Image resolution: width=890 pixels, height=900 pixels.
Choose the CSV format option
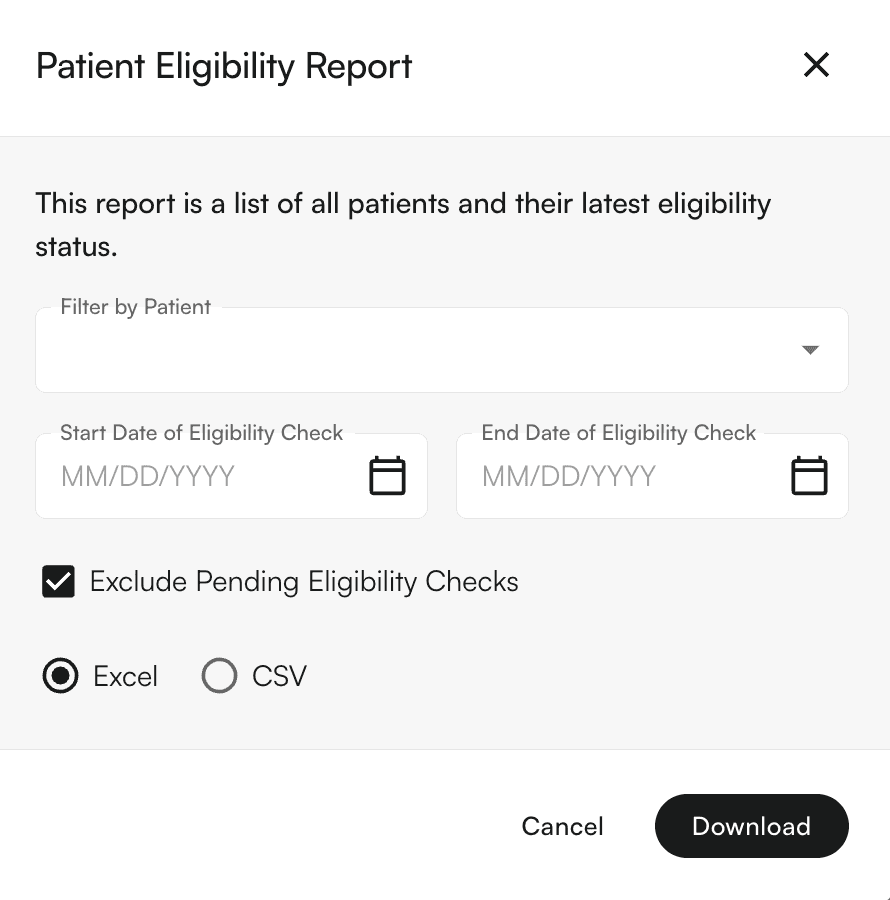(x=219, y=677)
